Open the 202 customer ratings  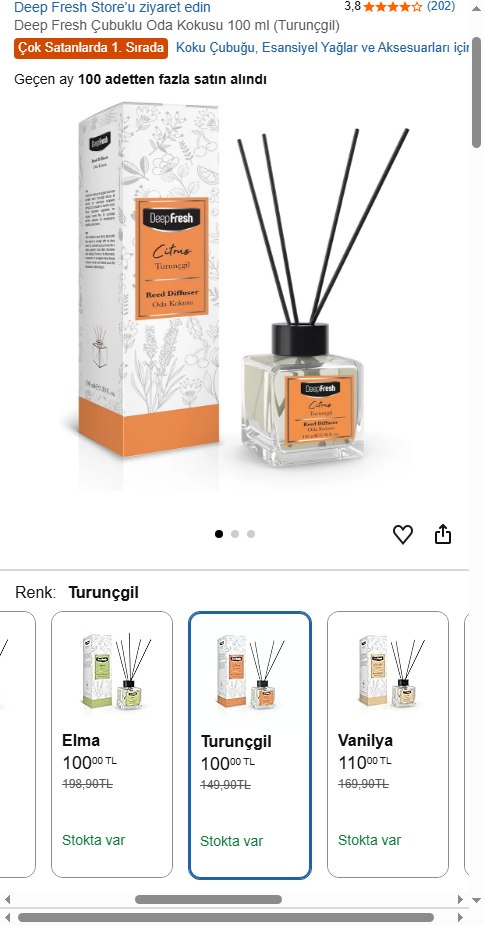(440, 6)
